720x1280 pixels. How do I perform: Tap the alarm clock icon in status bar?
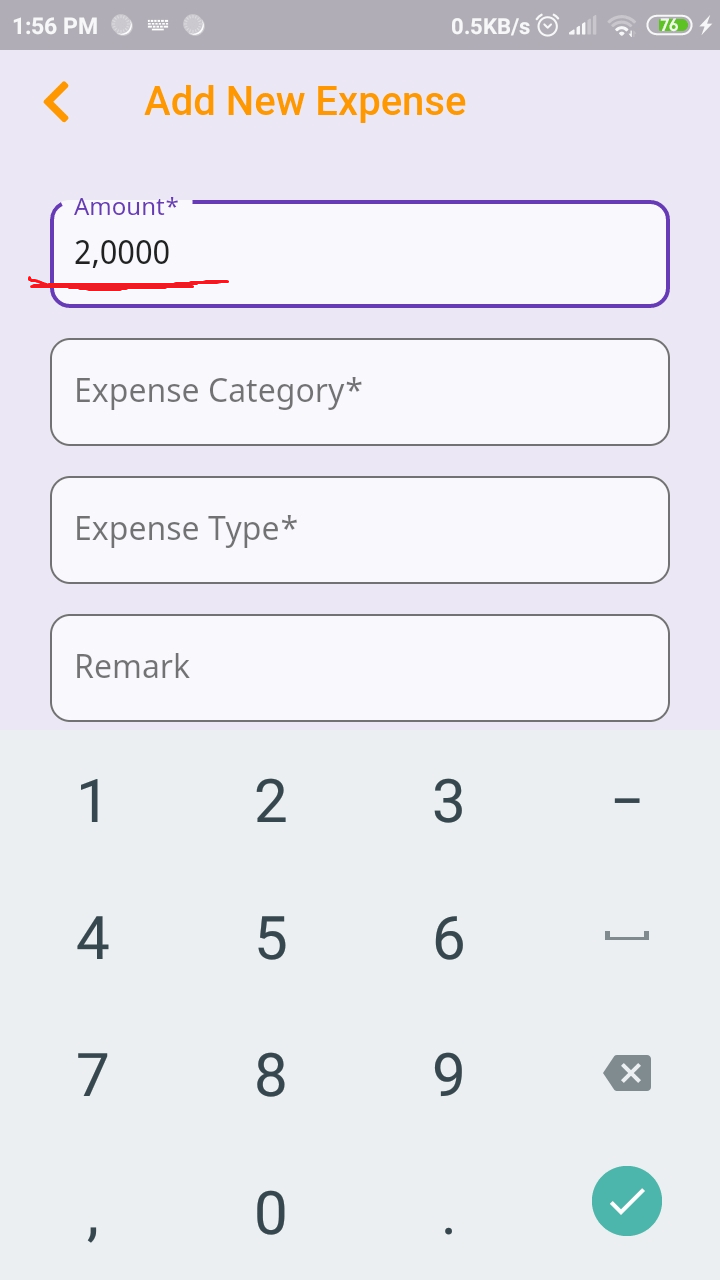tap(548, 26)
